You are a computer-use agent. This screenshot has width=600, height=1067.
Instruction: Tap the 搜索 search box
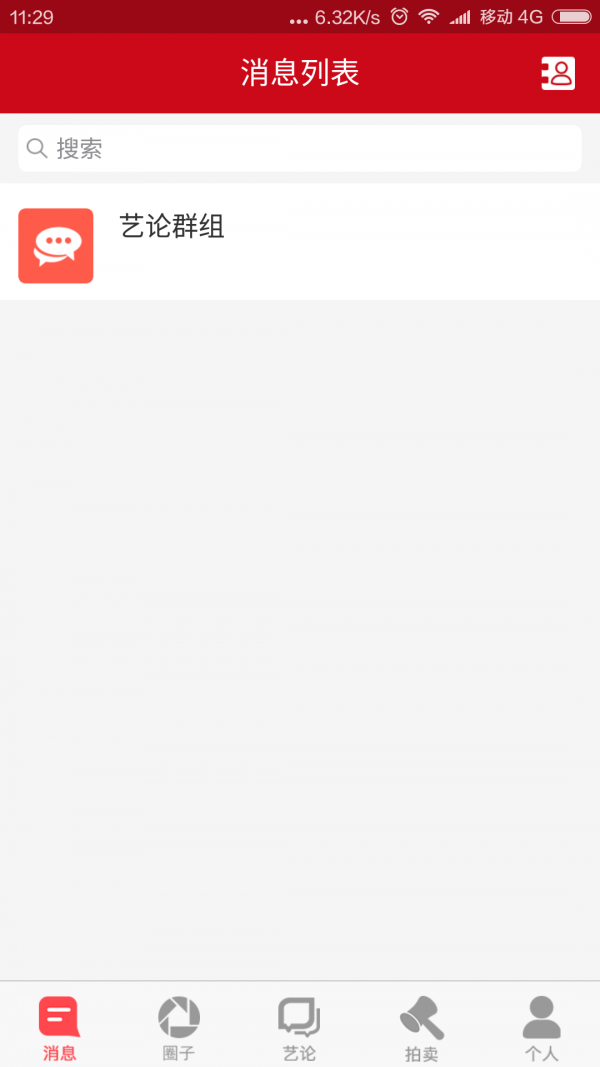[300, 149]
